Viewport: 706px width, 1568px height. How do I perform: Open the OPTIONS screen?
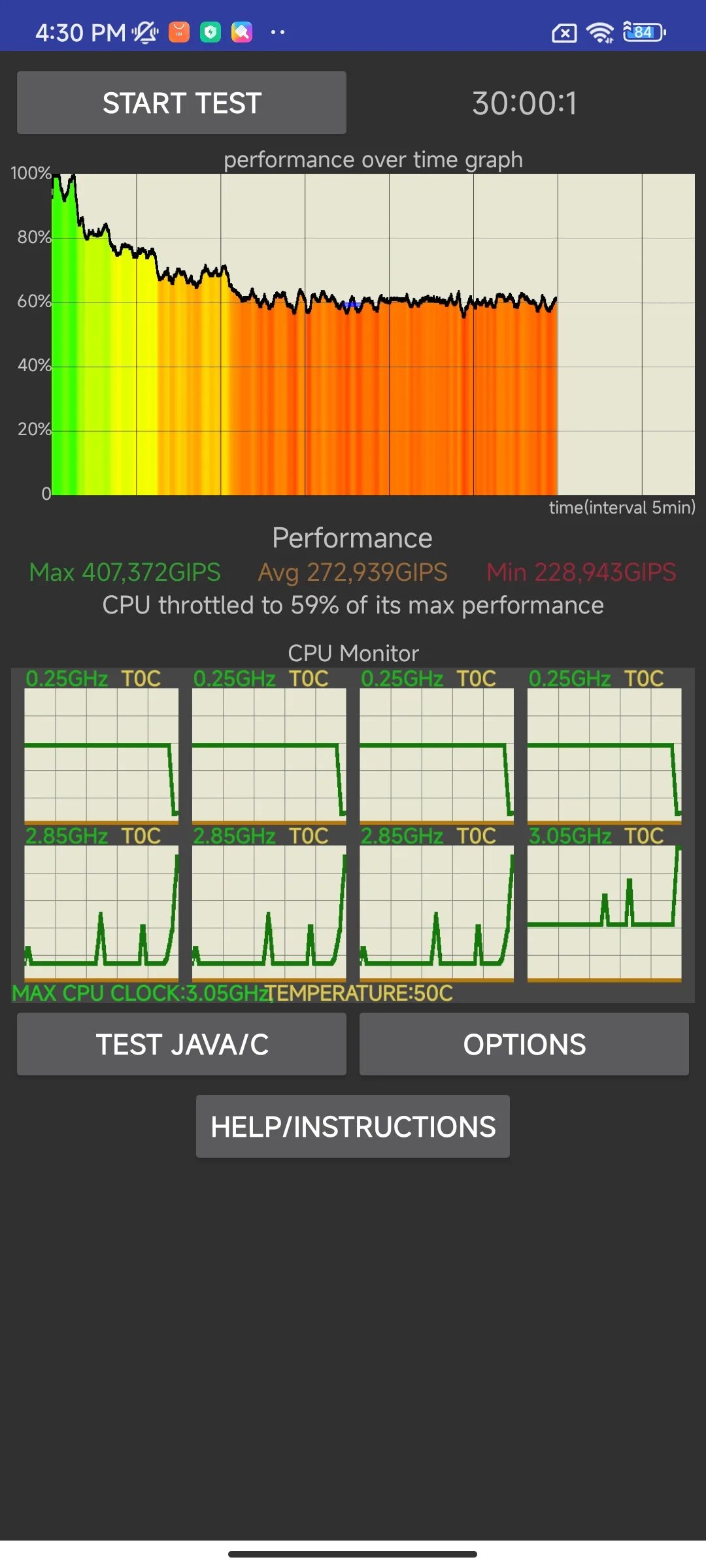524,1044
